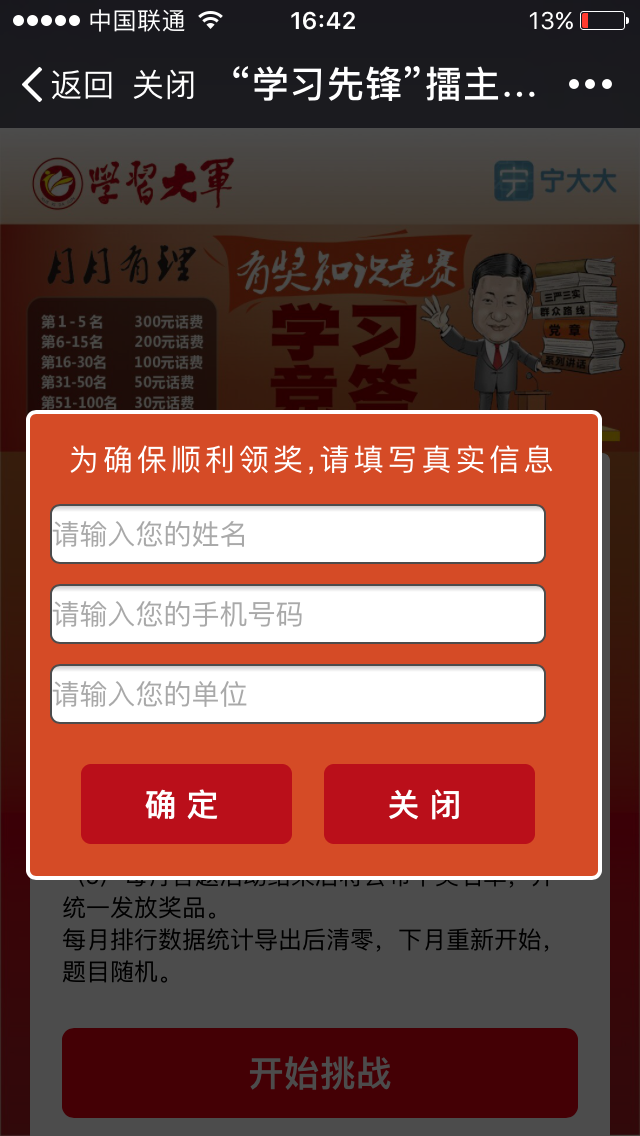
Task: Select the 请输入您的手机号码 phone field
Action: (x=297, y=614)
